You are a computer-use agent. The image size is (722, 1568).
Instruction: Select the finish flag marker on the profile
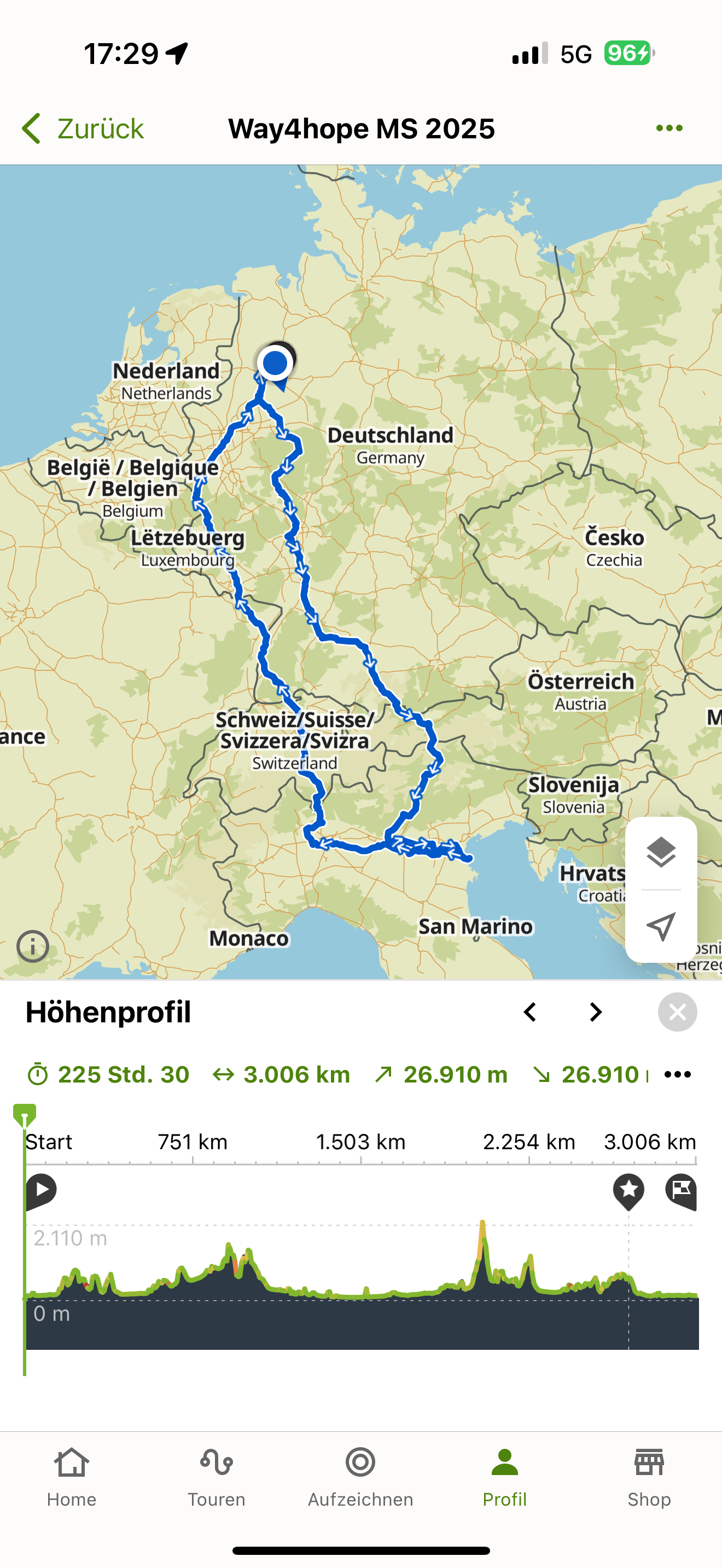[x=681, y=1190]
